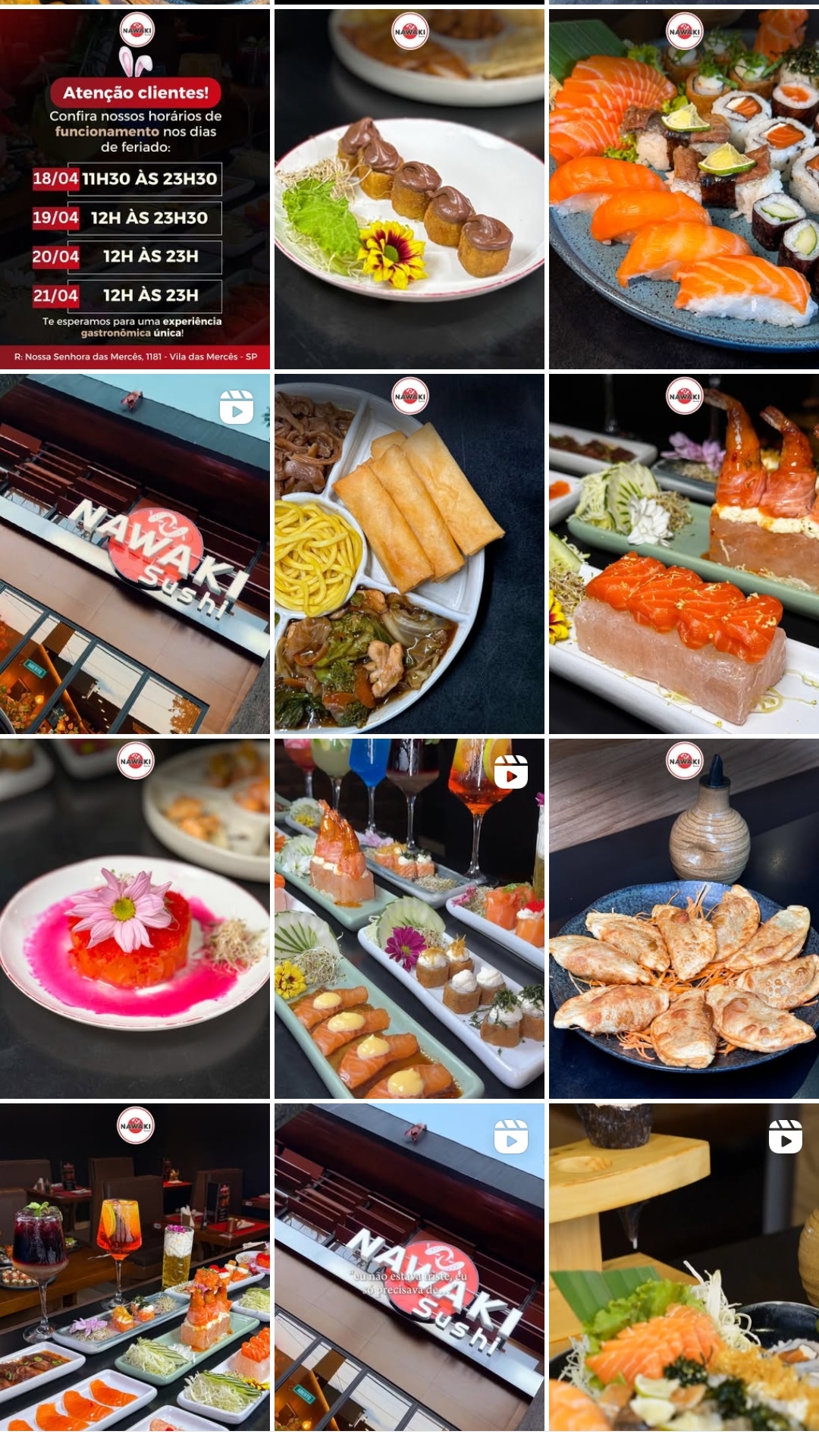View the salmon on salt block post
This screenshot has height=1456, width=819.
(684, 554)
